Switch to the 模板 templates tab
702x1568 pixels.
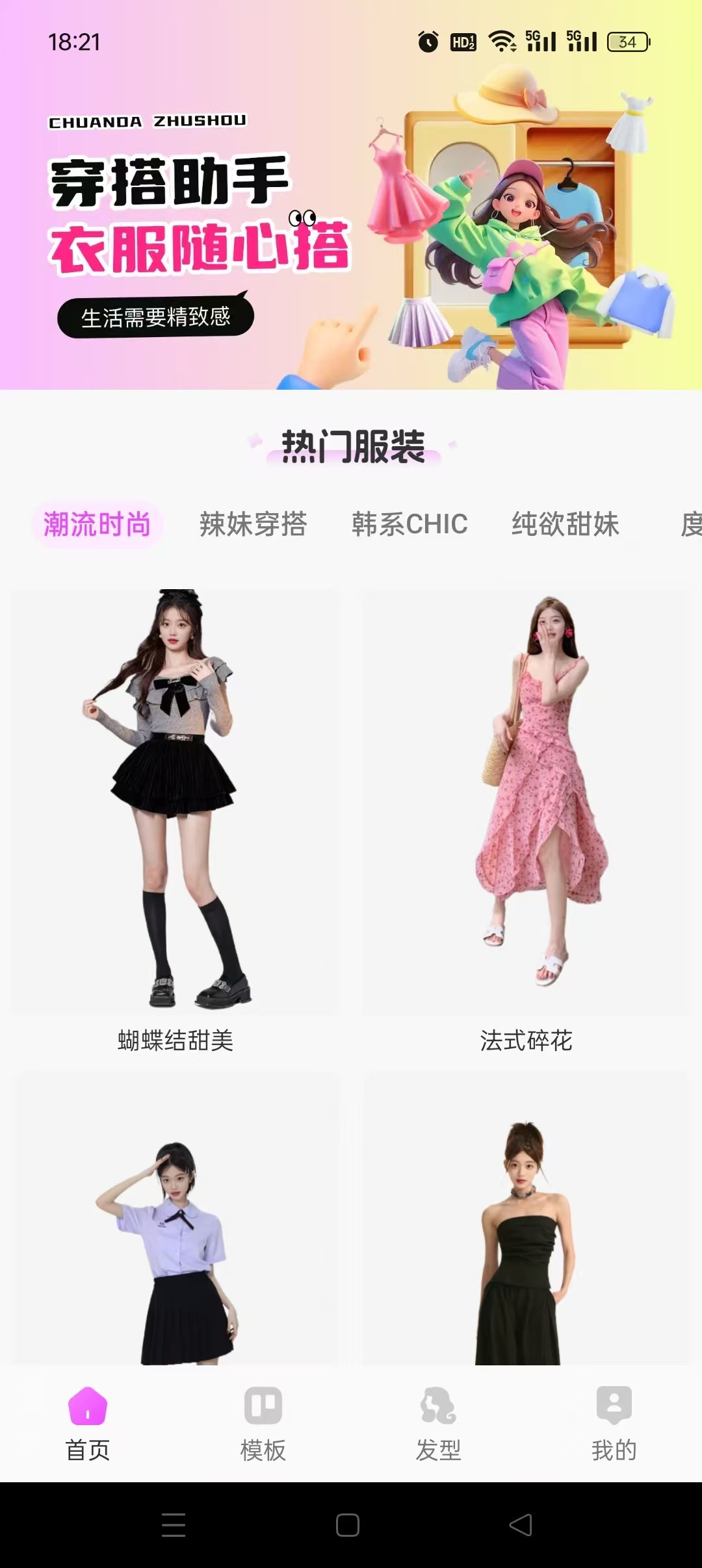click(263, 1424)
